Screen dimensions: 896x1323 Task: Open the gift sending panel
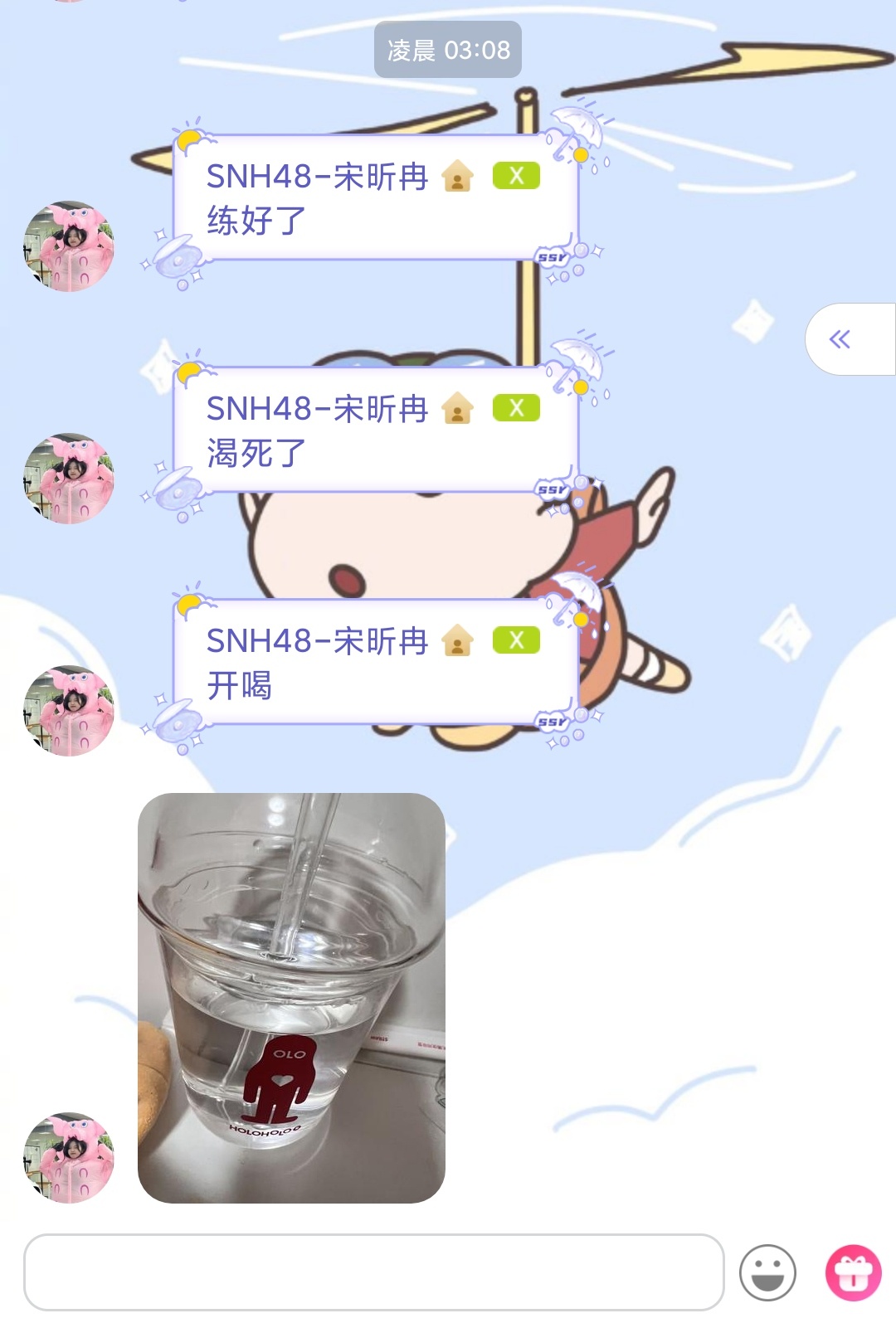click(853, 1272)
